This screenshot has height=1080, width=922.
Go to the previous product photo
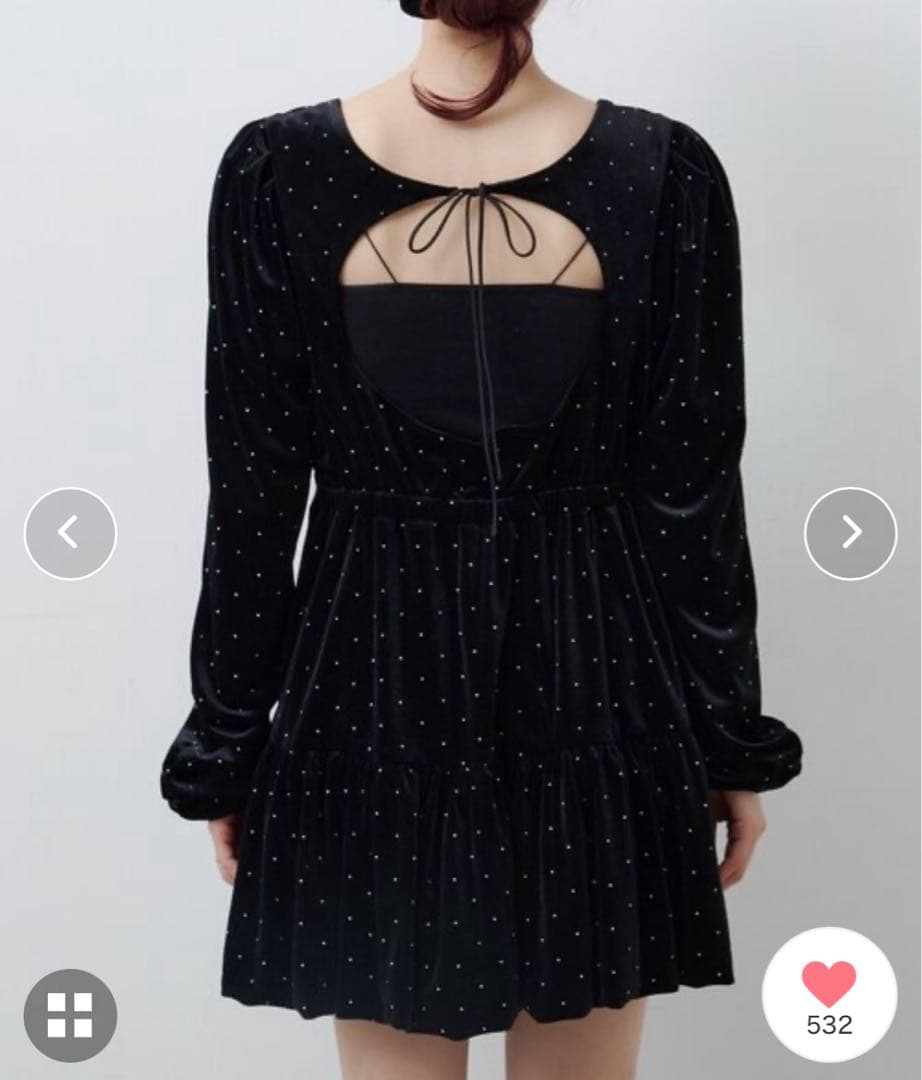pos(70,533)
